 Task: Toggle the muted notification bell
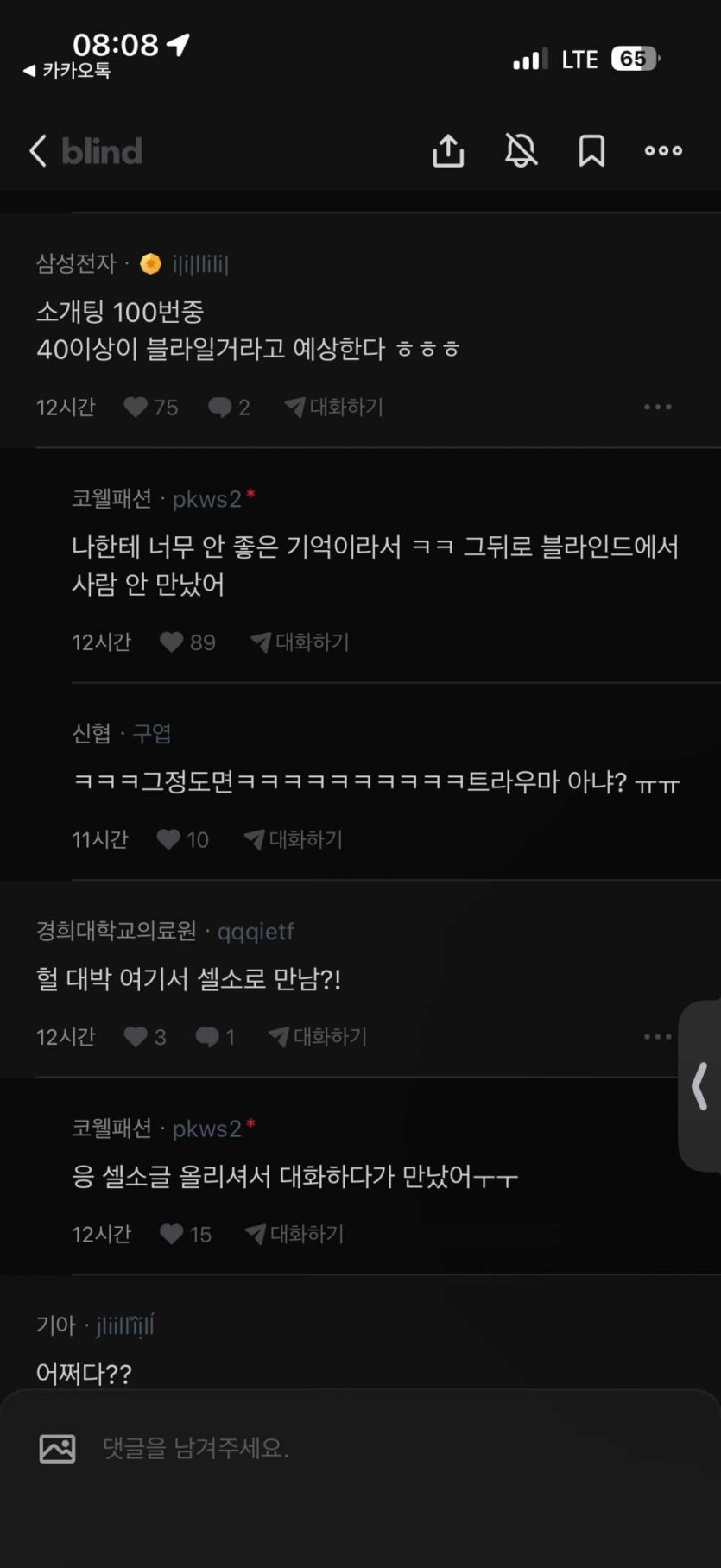pyautogui.click(x=521, y=151)
